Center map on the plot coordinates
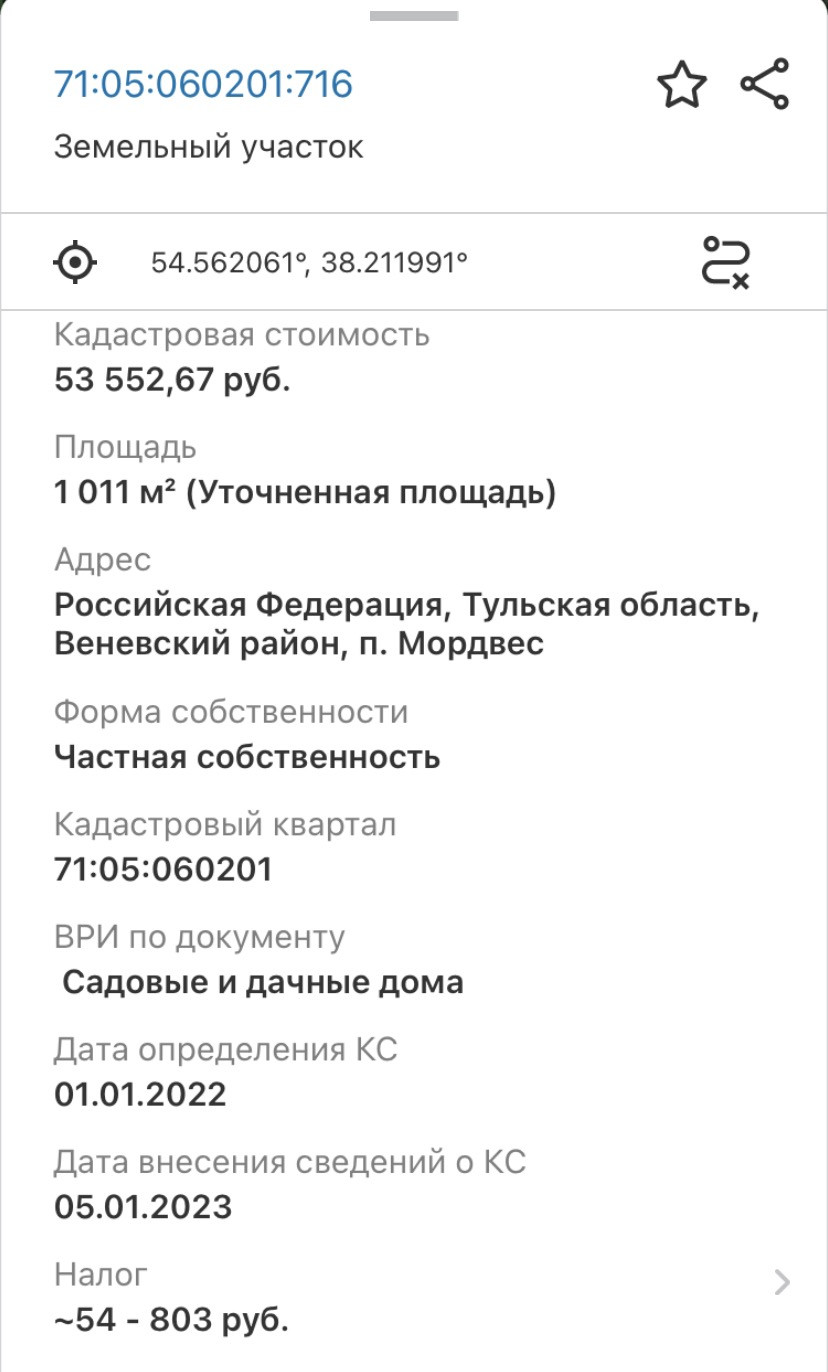This screenshot has width=828, height=1372. [x=75, y=263]
